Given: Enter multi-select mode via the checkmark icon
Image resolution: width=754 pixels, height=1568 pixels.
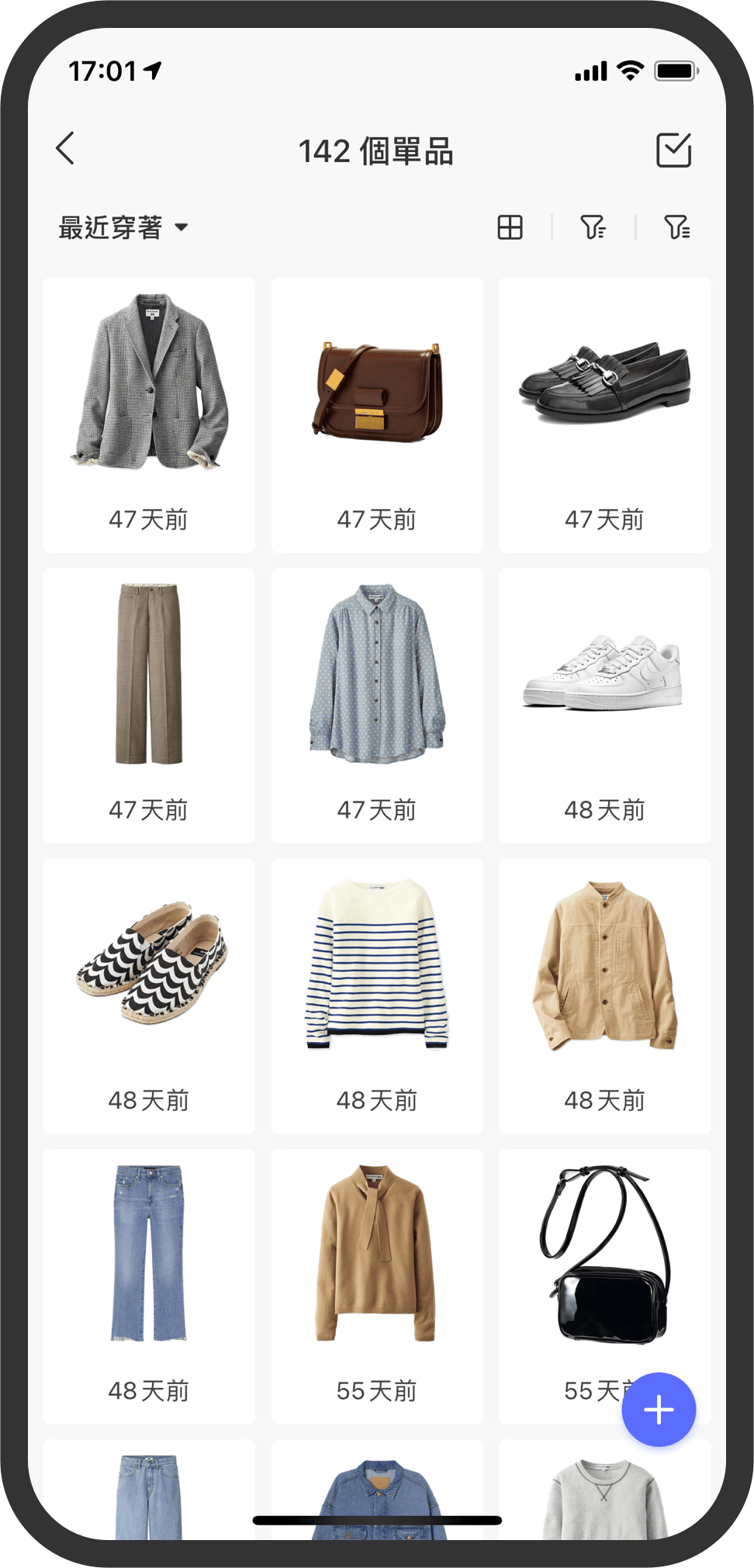Looking at the screenshot, I should tap(675, 150).
